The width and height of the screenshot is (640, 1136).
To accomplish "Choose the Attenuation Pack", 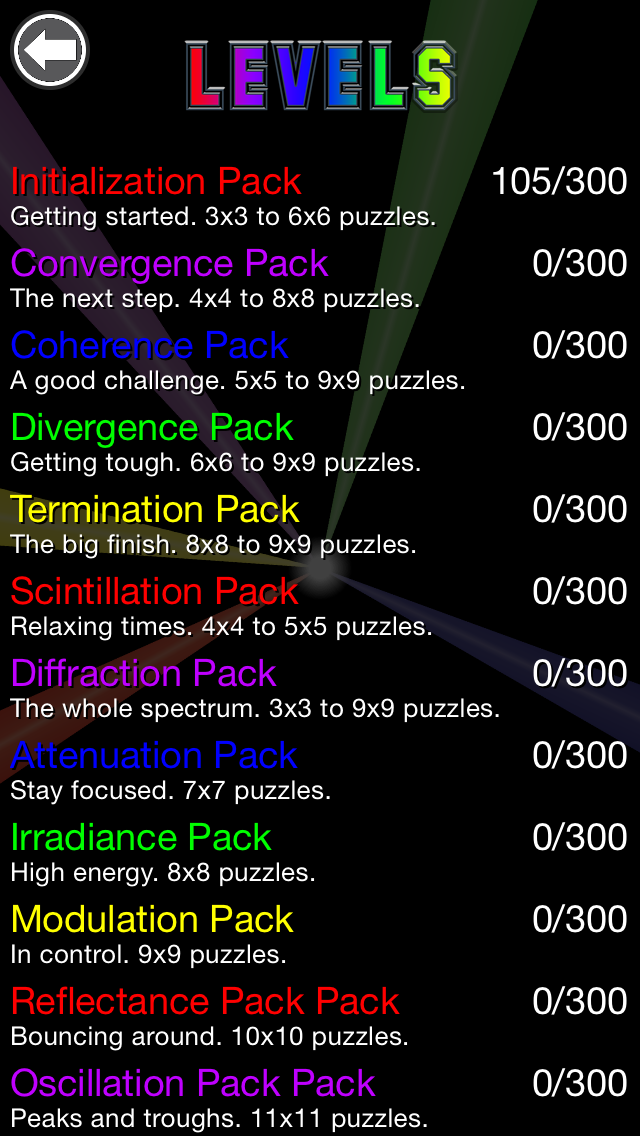I will click(x=154, y=757).
